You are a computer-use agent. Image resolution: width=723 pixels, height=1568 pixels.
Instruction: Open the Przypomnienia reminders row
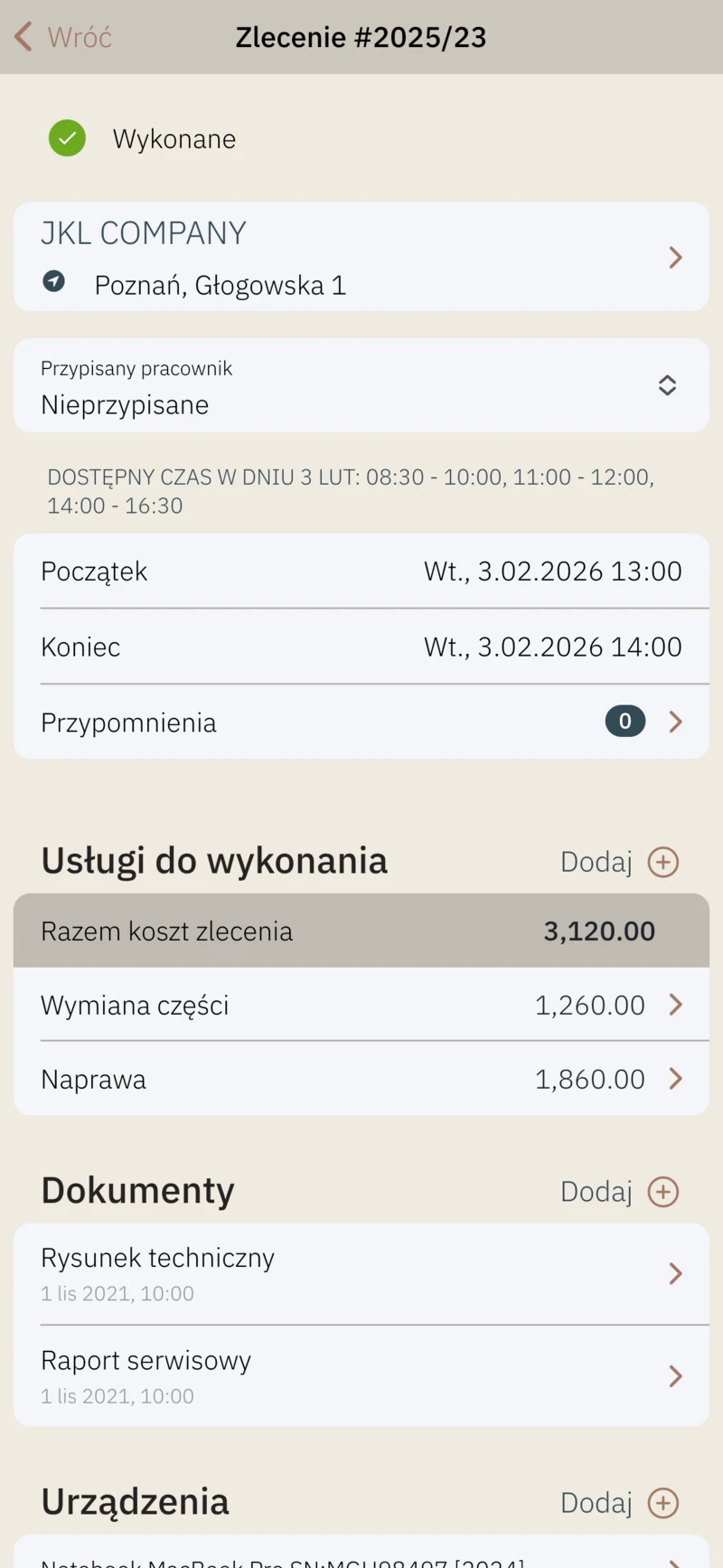(361, 723)
